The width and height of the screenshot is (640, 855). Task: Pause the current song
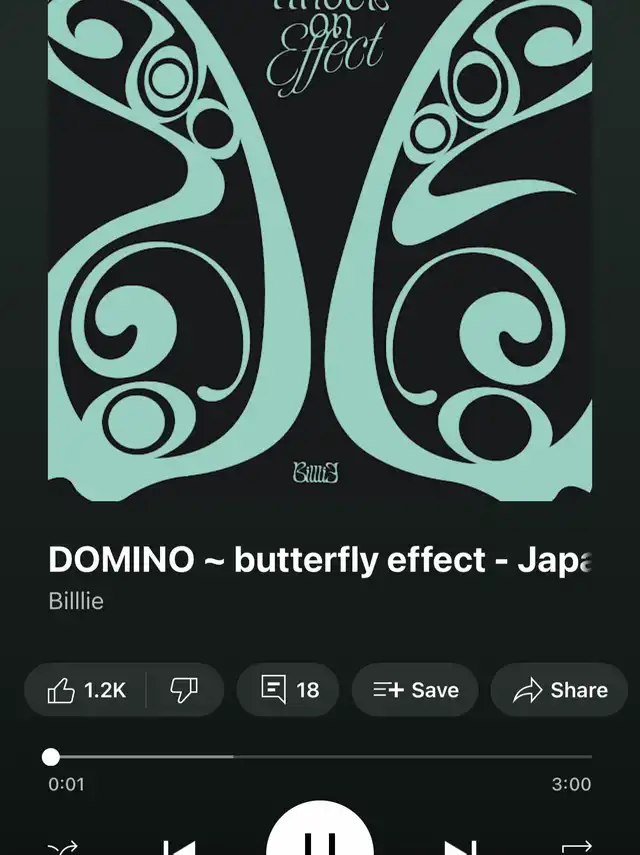tap(320, 845)
